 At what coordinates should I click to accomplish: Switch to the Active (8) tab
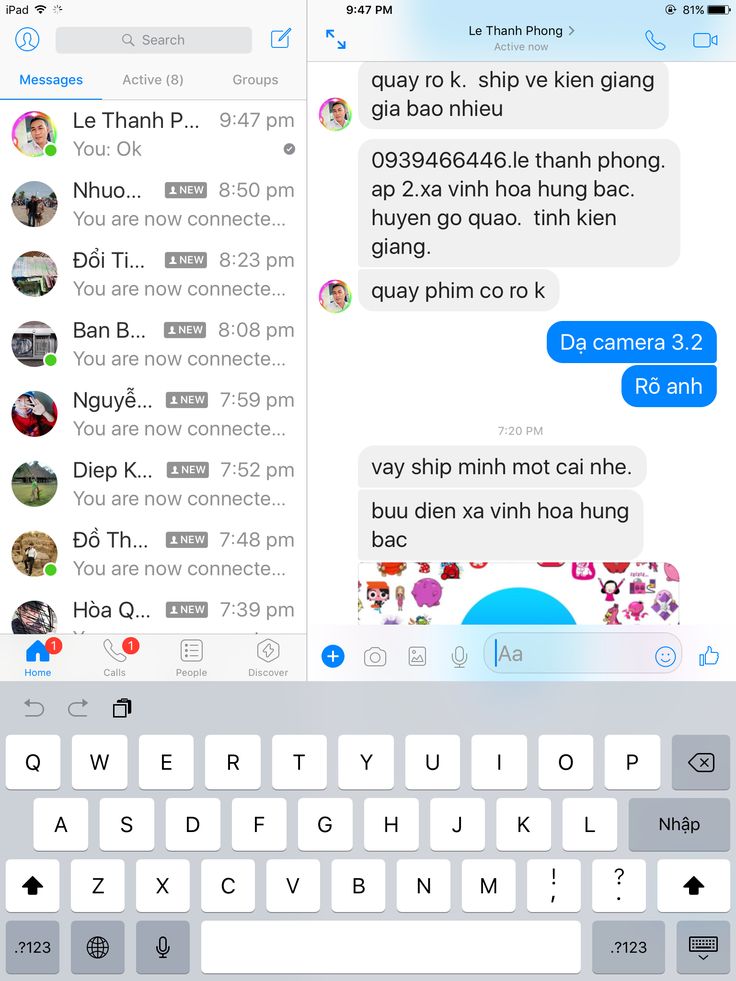point(153,80)
